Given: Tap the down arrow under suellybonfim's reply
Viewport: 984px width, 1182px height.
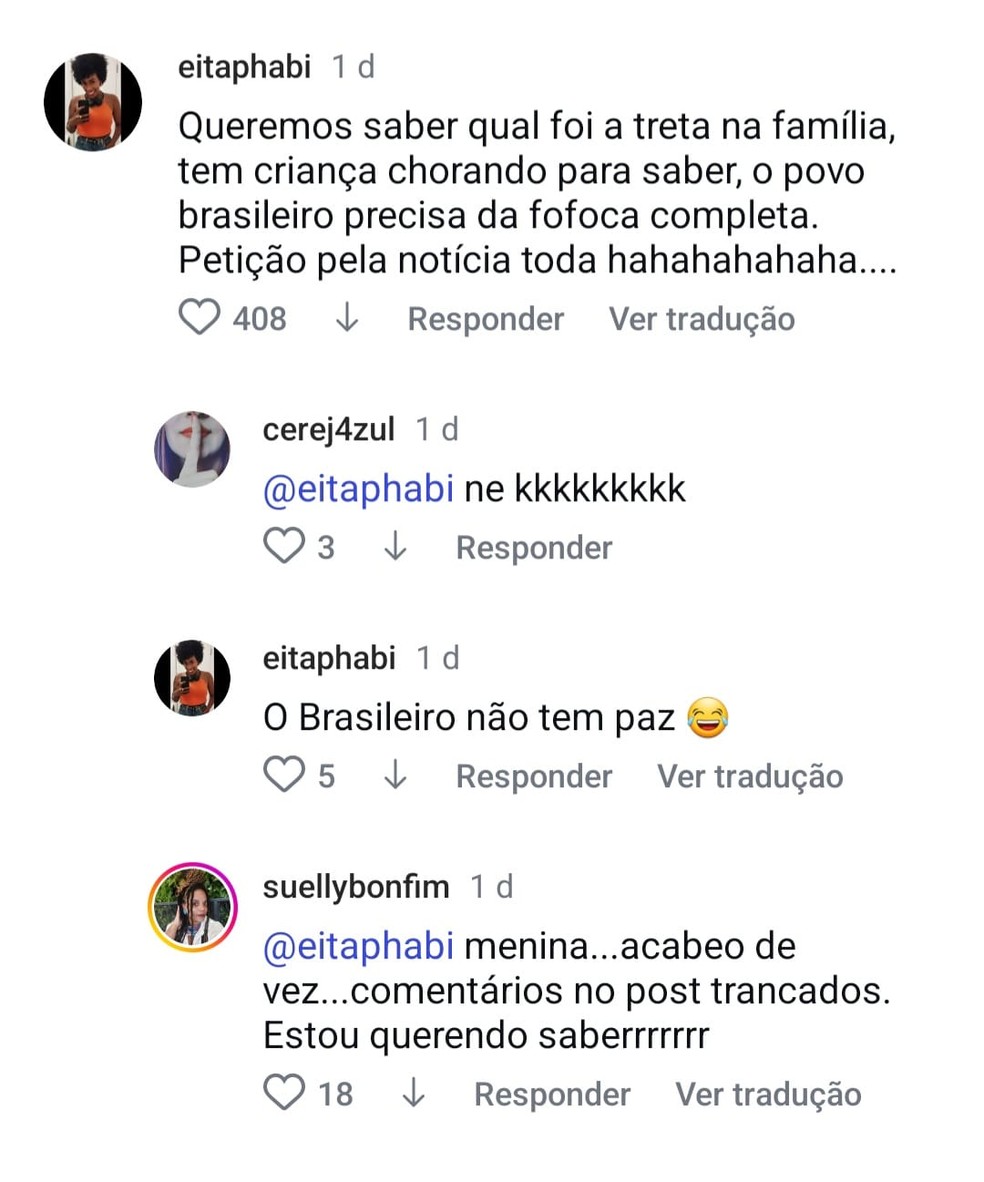Looking at the screenshot, I should pyautogui.click(x=413, y=1093).
